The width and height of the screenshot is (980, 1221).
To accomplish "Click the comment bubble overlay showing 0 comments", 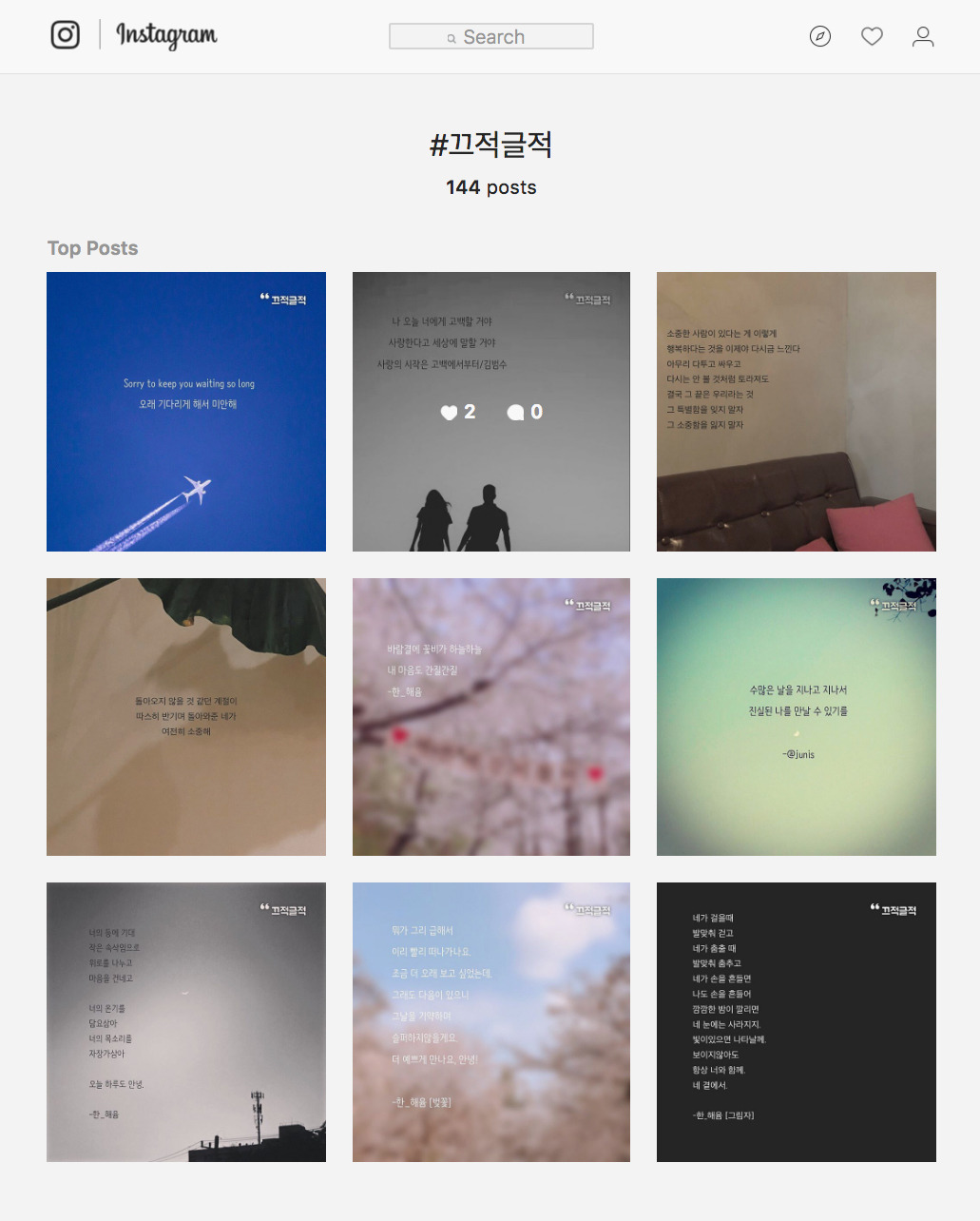I will tap(516, 412).
